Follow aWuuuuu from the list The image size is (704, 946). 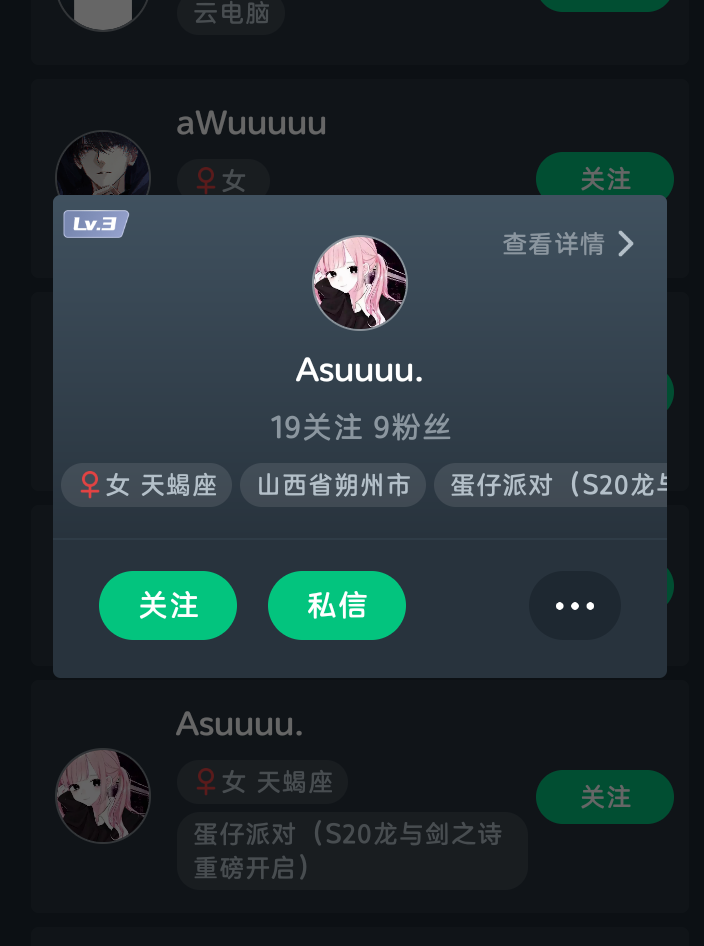604,177
